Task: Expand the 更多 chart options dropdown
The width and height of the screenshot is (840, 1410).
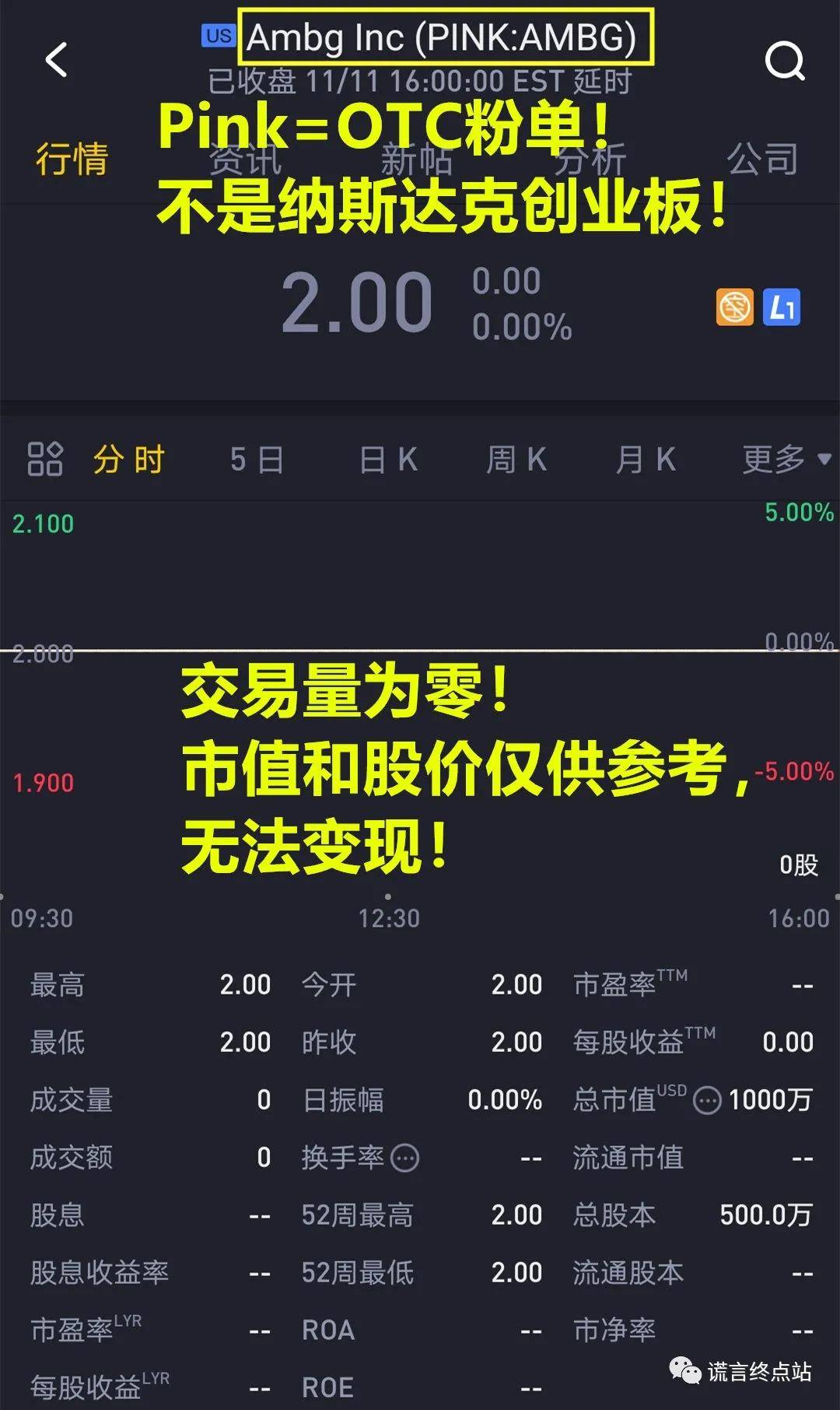Action: coord(786,459)
